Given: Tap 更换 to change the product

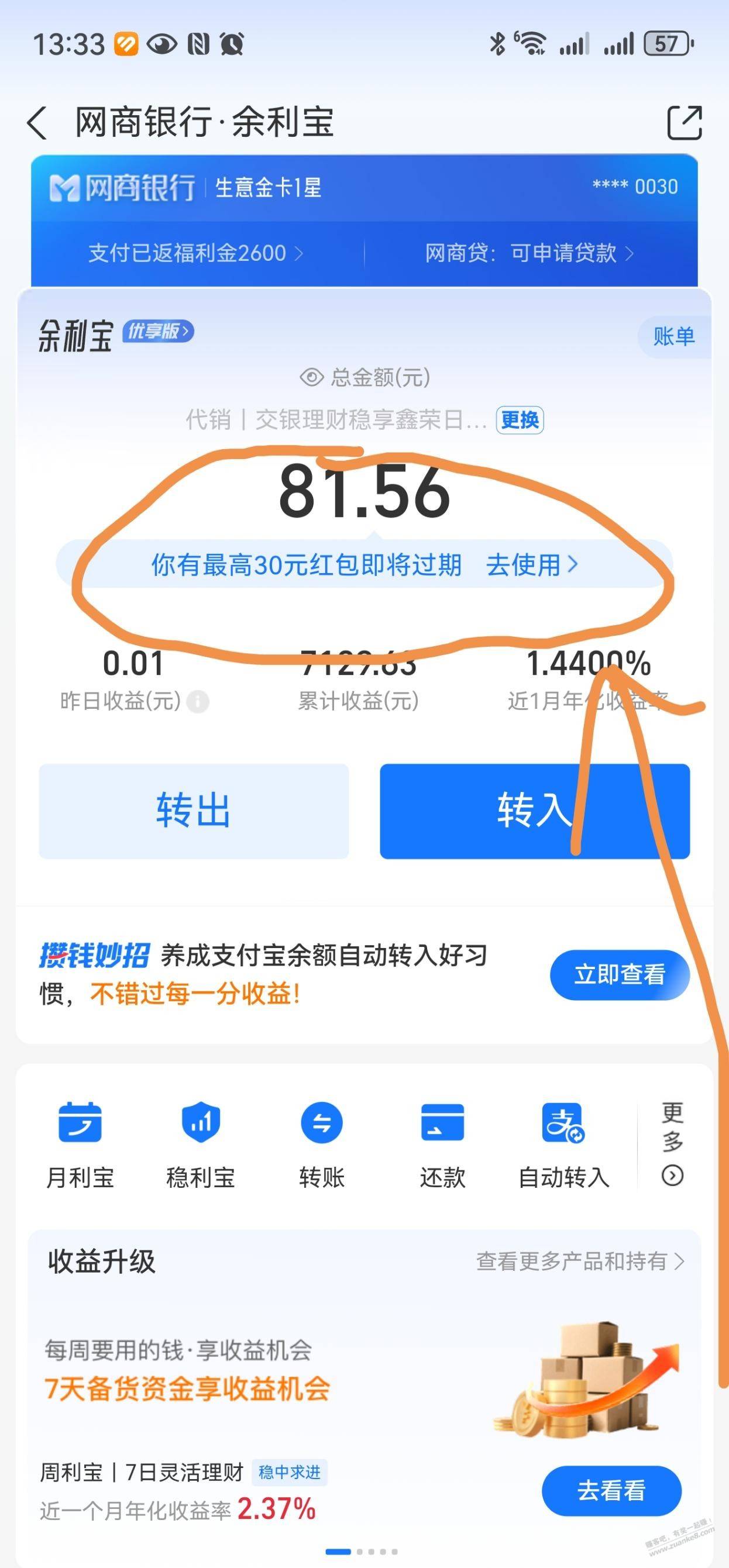Looking at the screenshot, I should pyautogui.click(x=520, y=420).
